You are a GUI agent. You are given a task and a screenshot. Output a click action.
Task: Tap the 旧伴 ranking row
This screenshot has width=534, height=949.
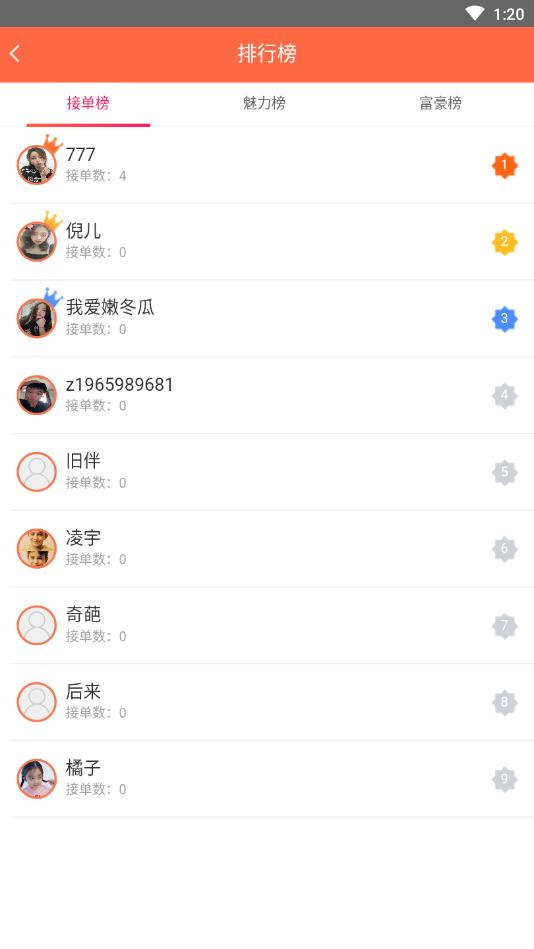coord(267,472)
